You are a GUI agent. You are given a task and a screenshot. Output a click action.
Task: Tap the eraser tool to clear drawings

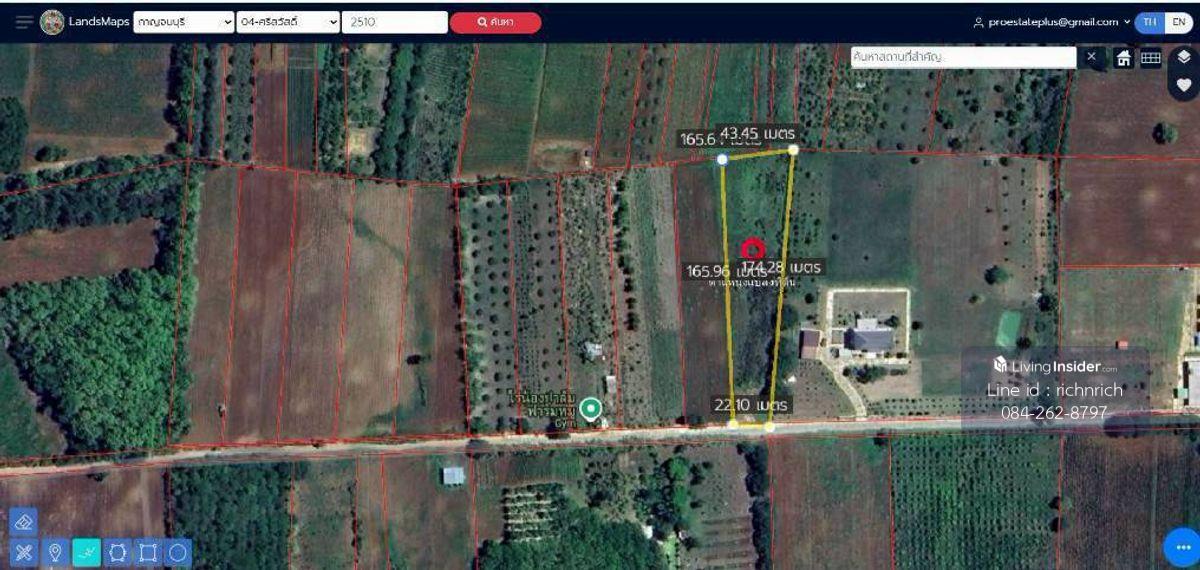point(24,522)
